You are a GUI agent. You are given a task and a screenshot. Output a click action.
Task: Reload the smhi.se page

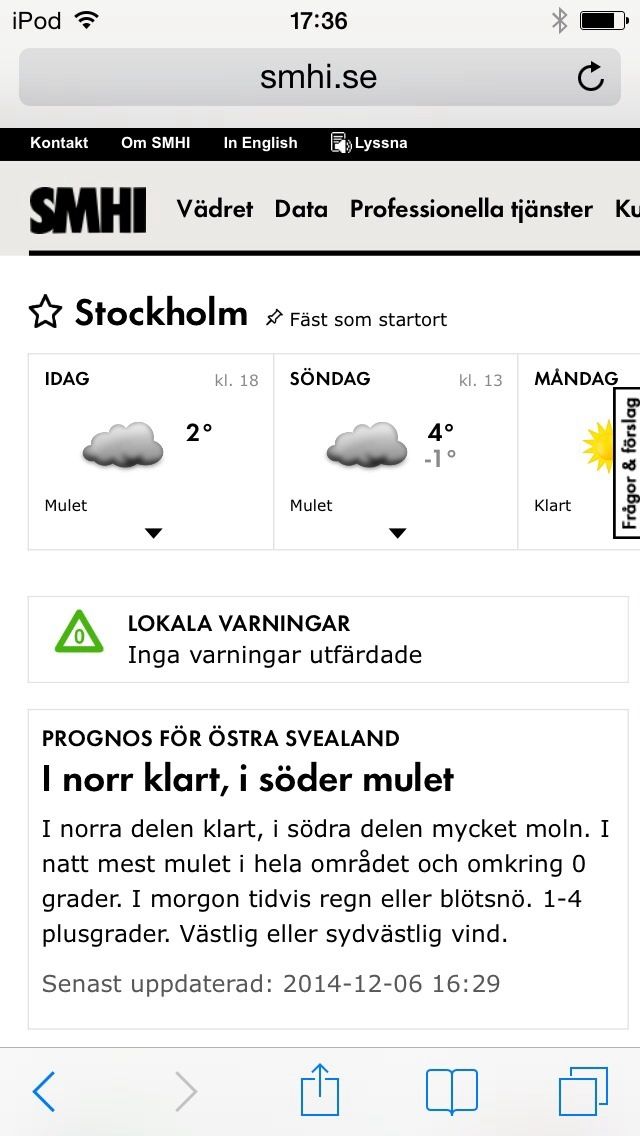591,77
